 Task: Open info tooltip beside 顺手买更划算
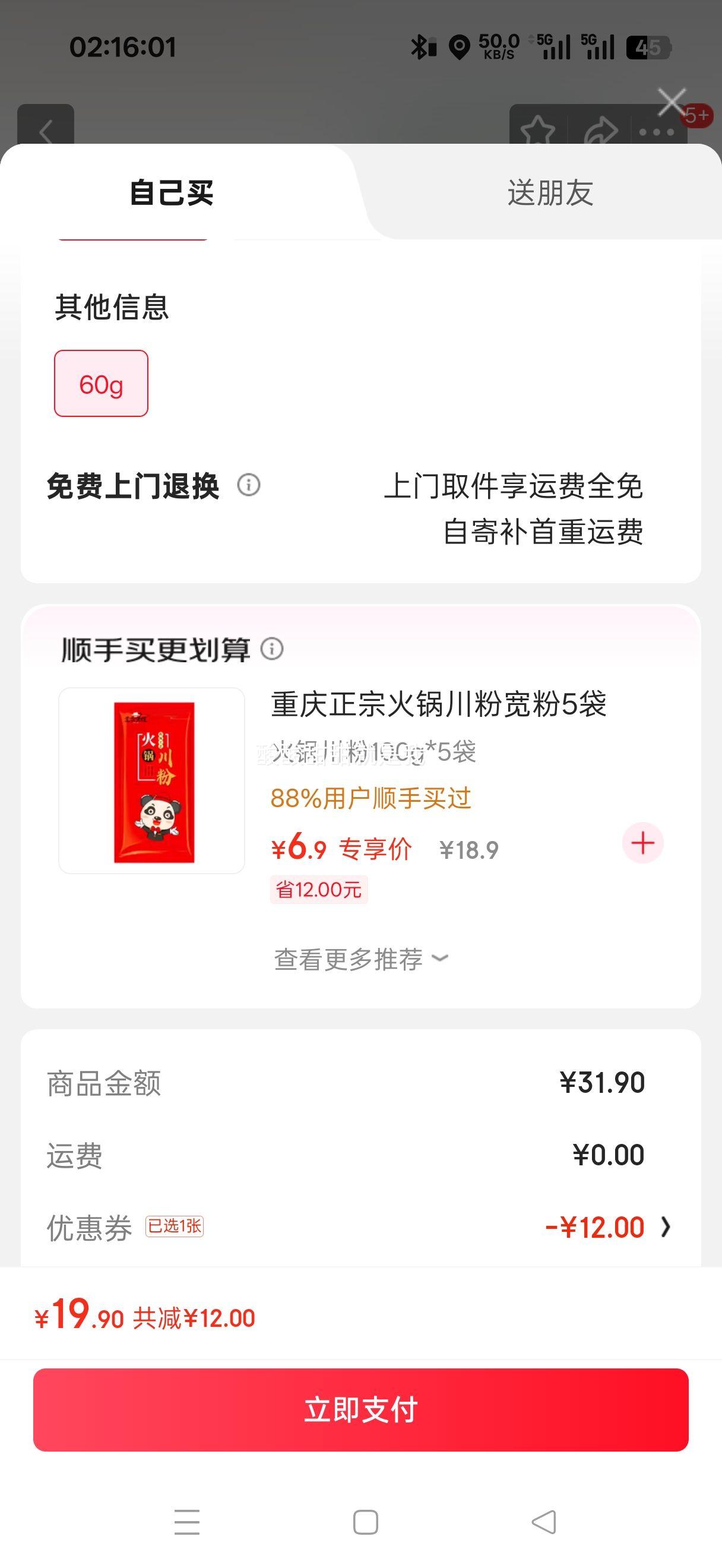pyautogui.click(x=273, y=650)
